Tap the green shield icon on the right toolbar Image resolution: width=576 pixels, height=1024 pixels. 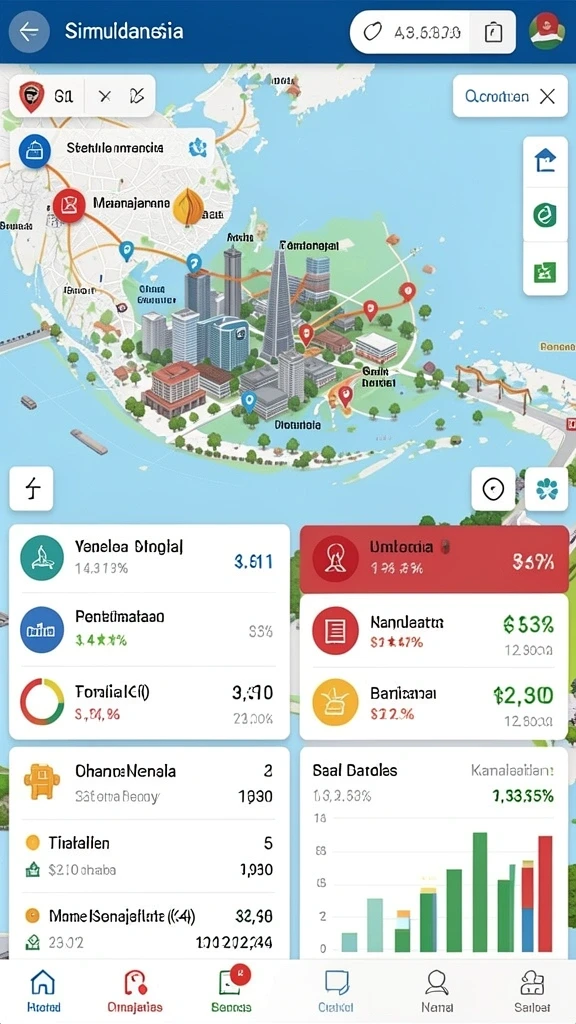click(x=545, y=215)
